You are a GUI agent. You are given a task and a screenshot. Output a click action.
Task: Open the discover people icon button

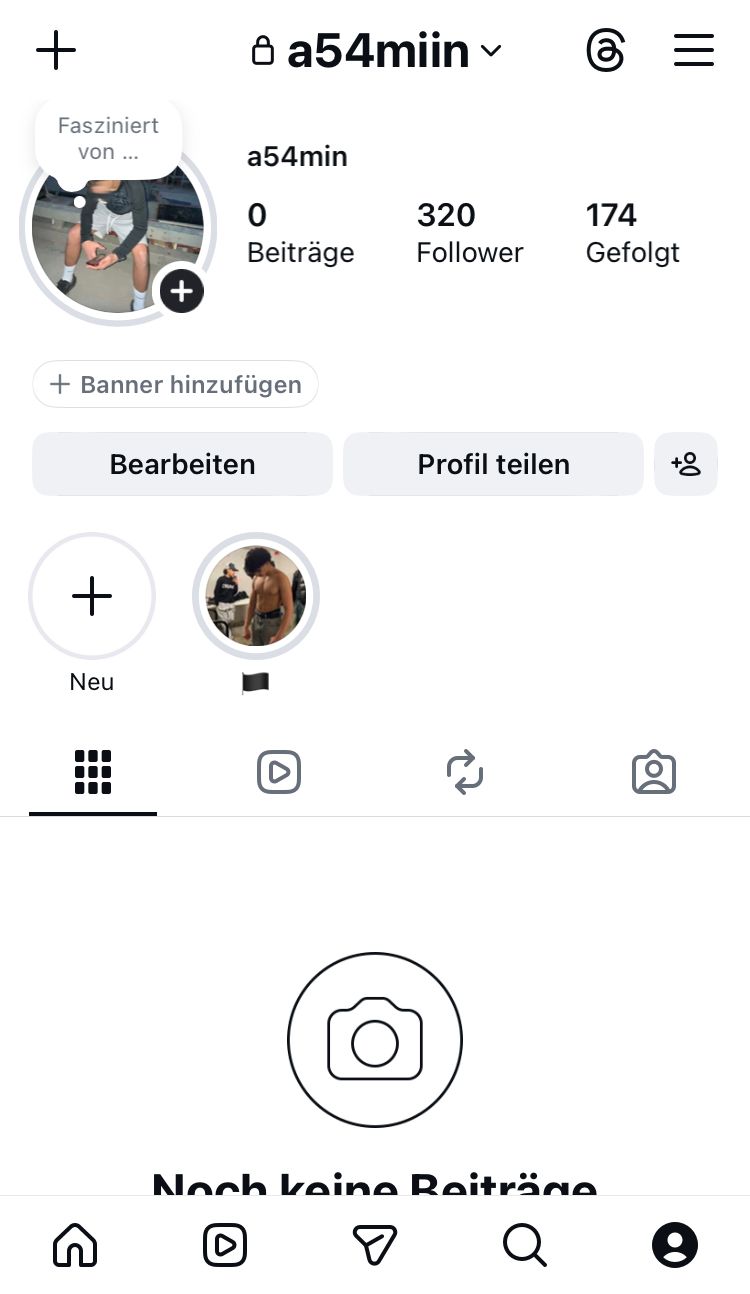[x=686, y=464]
